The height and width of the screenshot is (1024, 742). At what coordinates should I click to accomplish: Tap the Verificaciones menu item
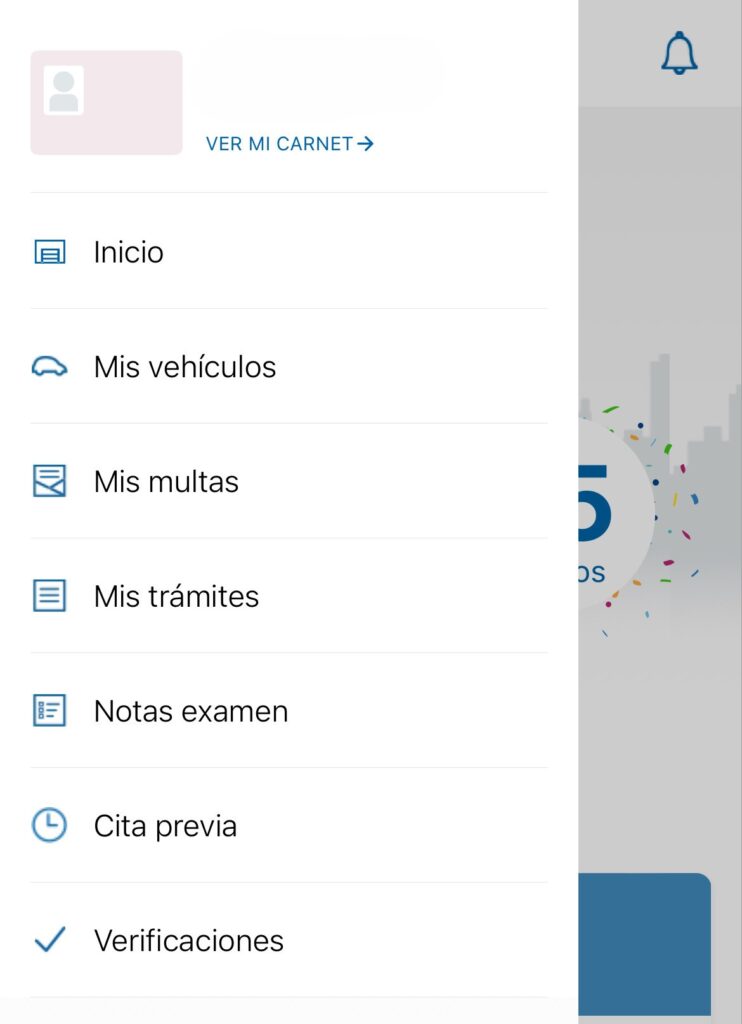tap(188, 941)
